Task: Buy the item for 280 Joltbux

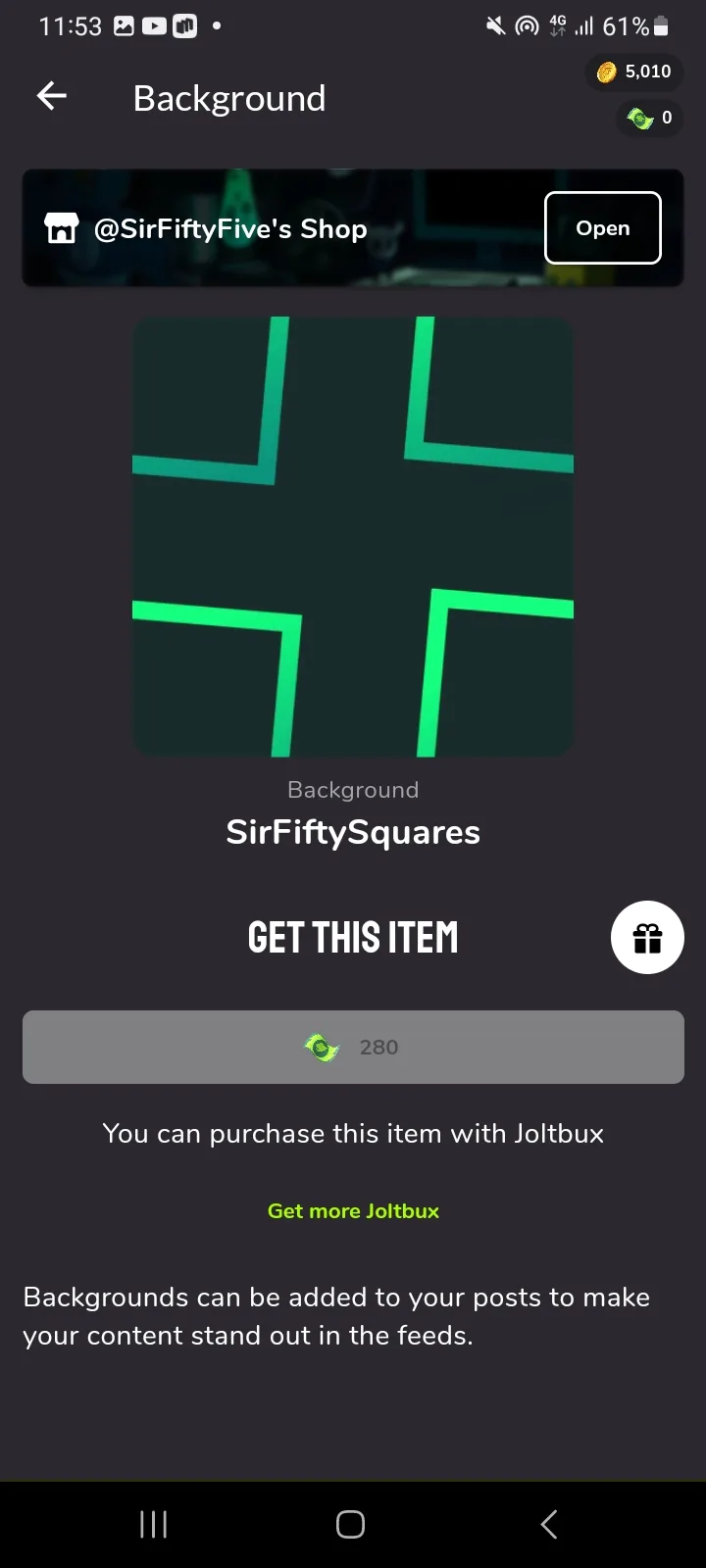Action: pos(353,1047)
